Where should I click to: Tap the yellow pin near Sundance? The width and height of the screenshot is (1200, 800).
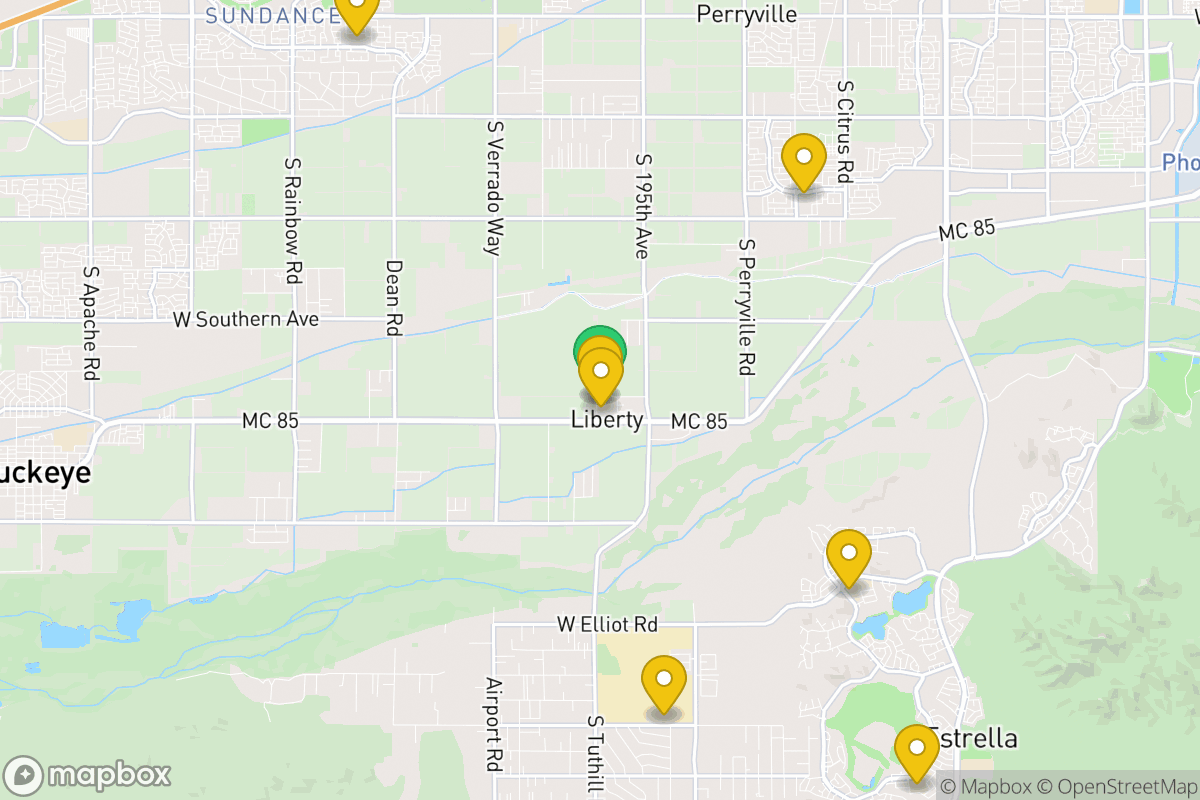tap(356, 10)
